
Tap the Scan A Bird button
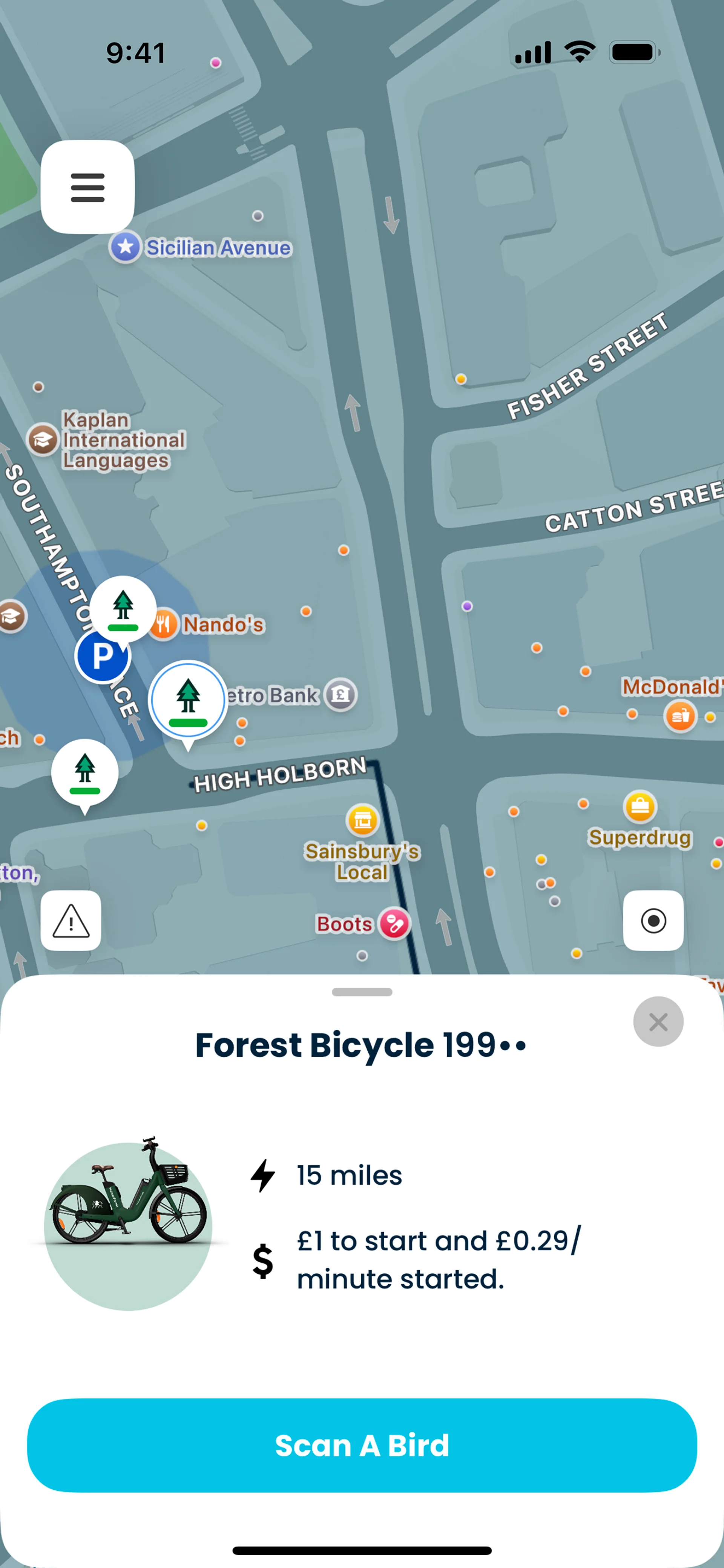(362, 1445)
